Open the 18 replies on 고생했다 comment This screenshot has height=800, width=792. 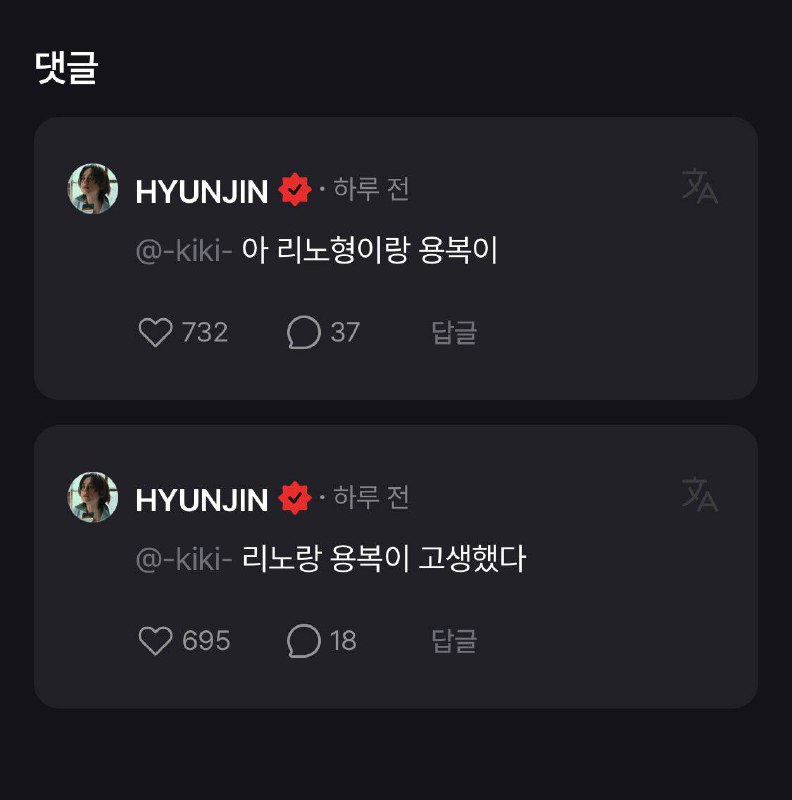point(304,640)
